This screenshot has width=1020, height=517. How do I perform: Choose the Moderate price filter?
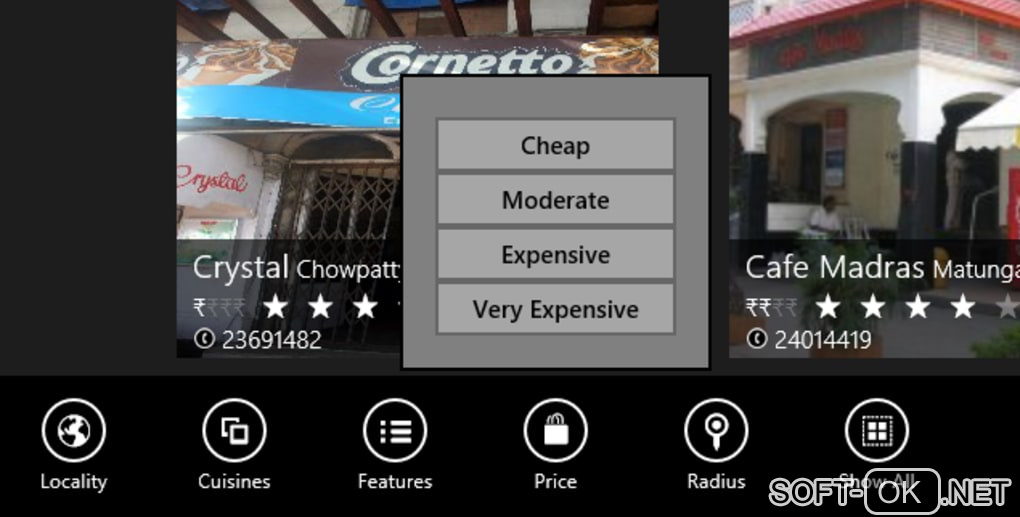pyautogui.click(x=555, y=200)
